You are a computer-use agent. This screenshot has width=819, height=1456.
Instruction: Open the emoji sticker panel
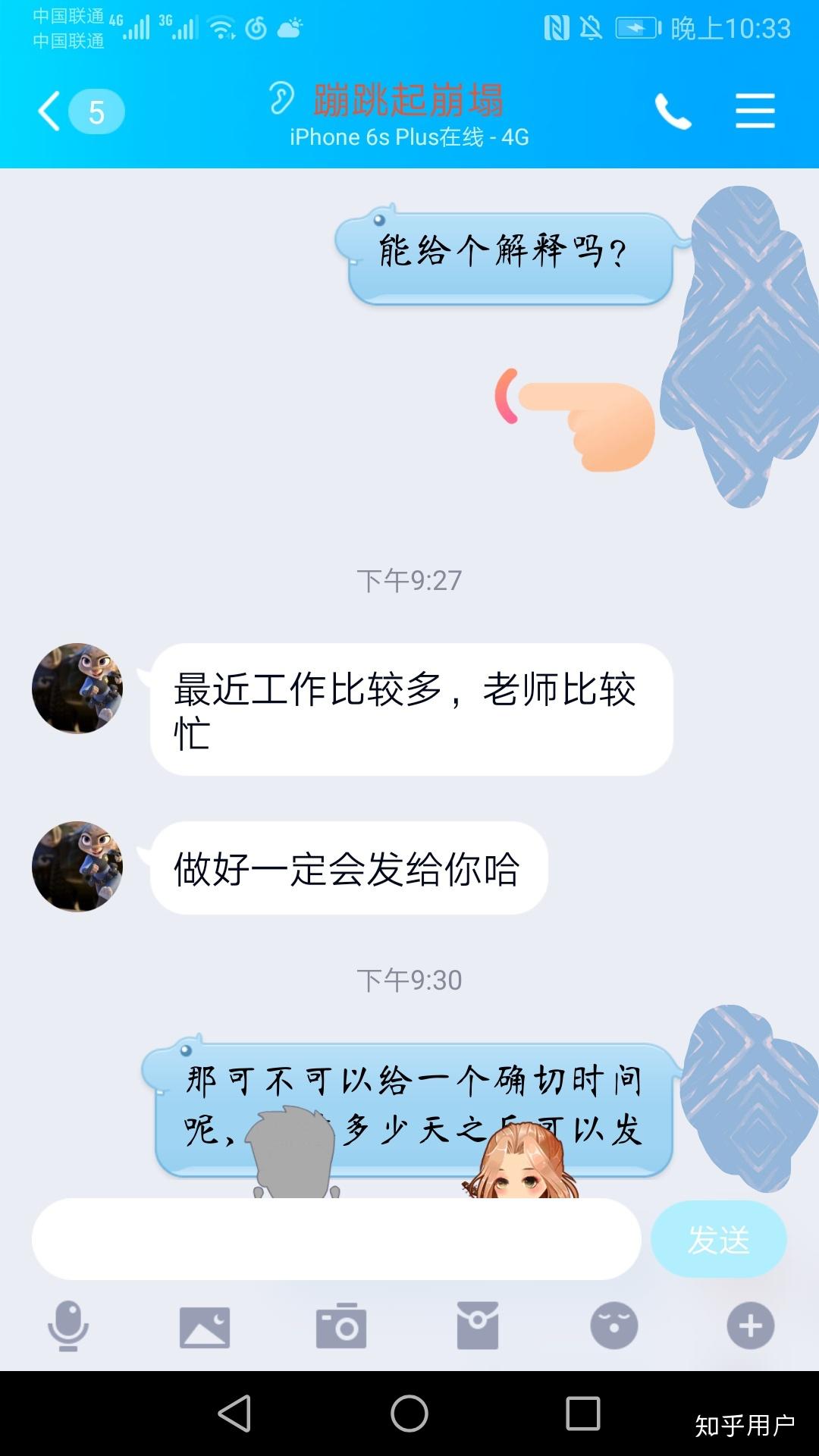pos(614,1326)
